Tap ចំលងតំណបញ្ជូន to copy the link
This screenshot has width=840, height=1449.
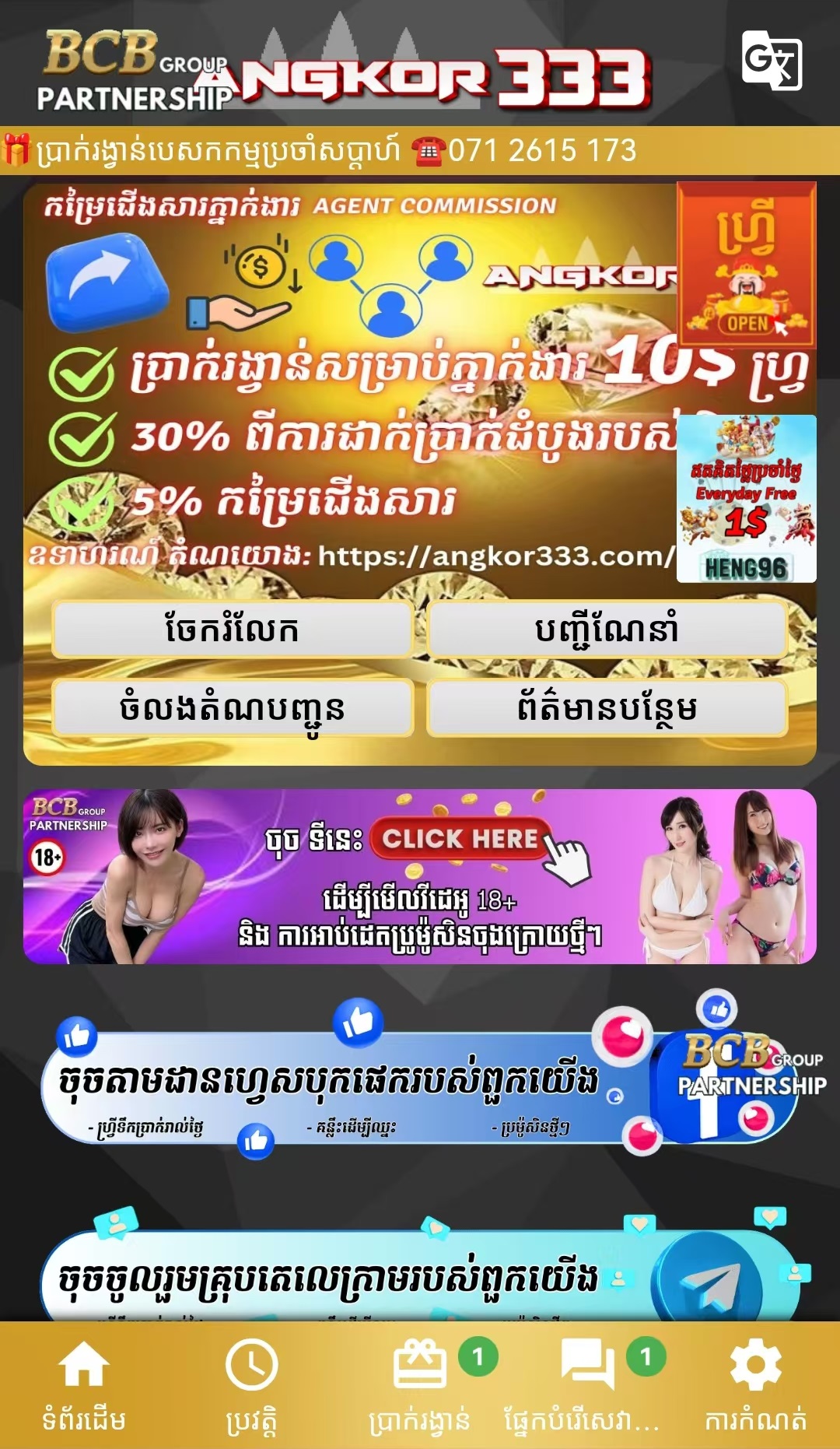tap(232, 708)
